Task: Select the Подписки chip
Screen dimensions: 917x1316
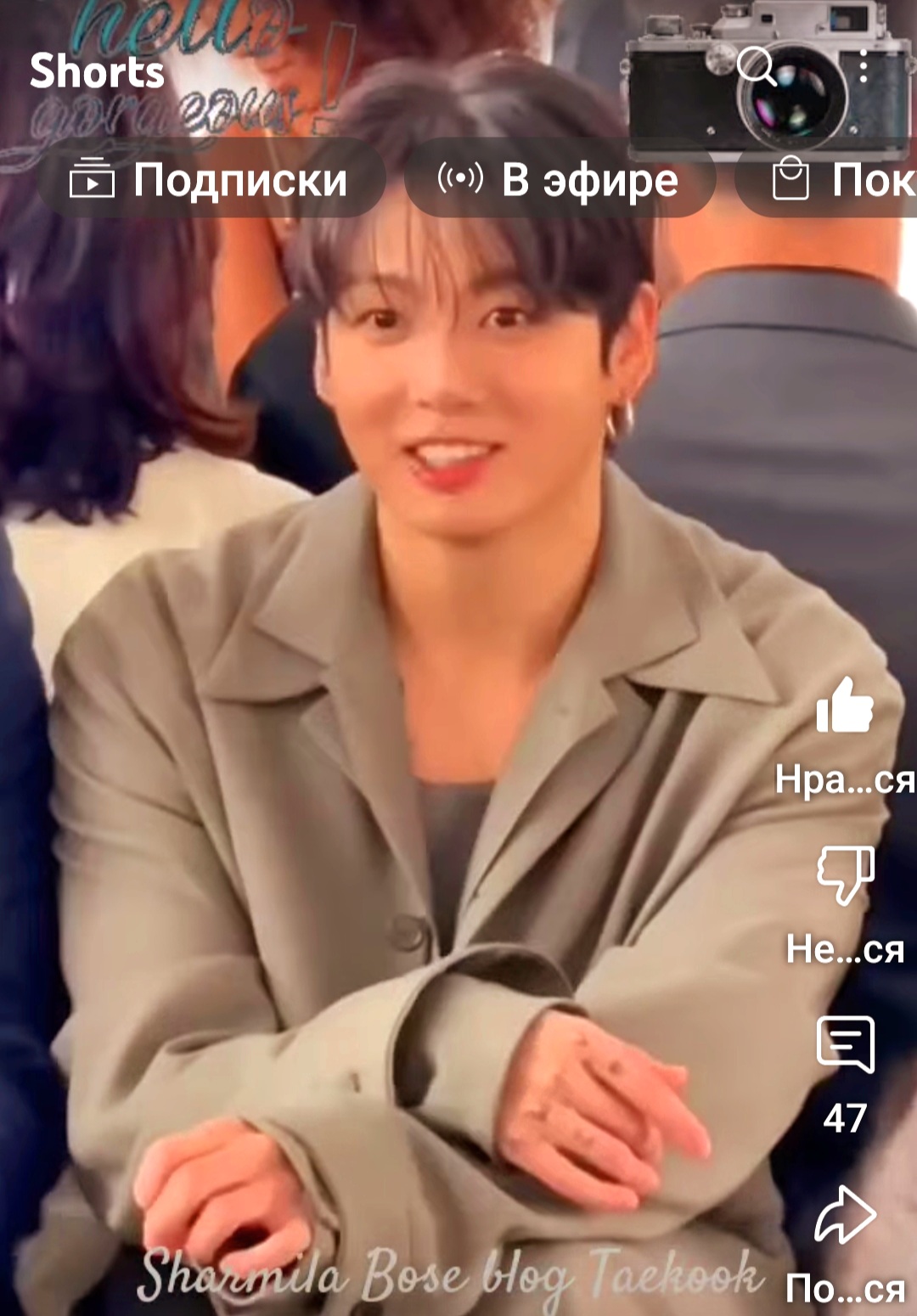Action: click(211, 180)
